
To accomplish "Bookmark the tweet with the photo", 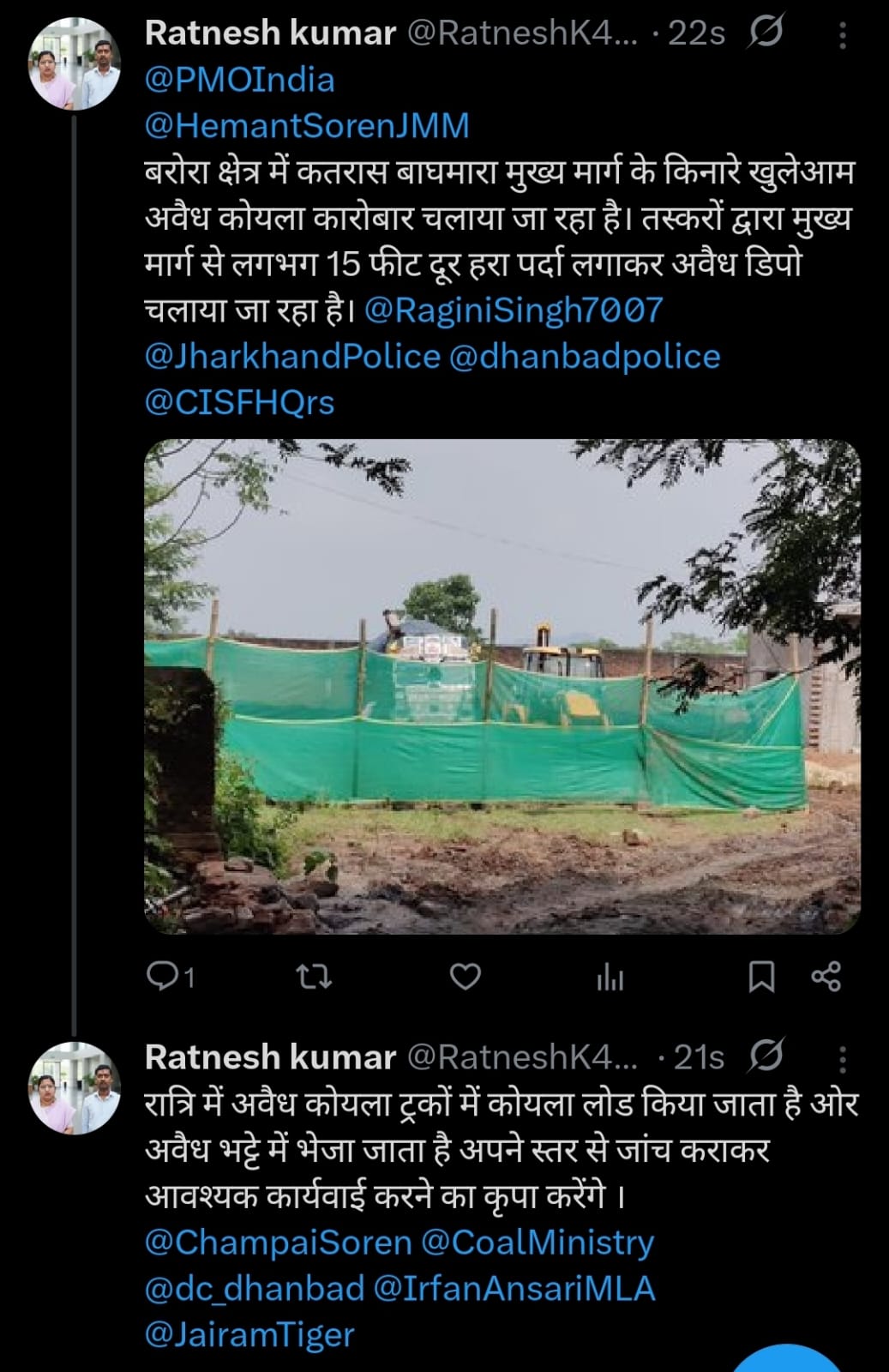I will pyautogui.click(x=761, y=977).
